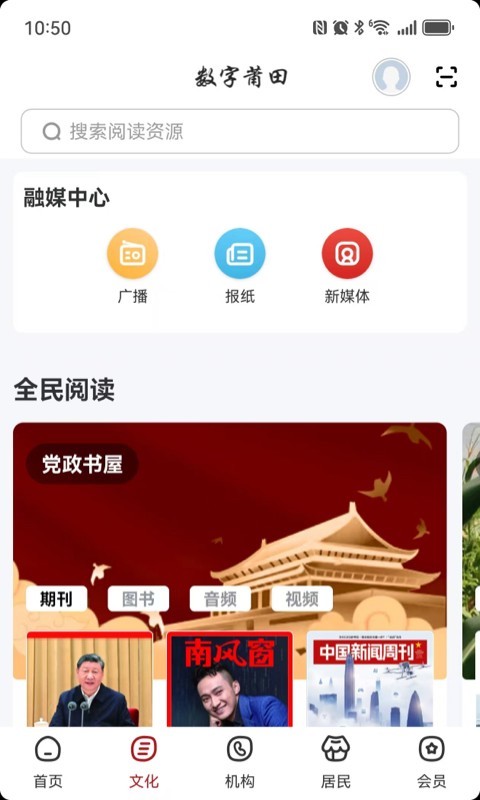Open the first periodical cover with curtains
480x800 pixels.
[90, 679]
